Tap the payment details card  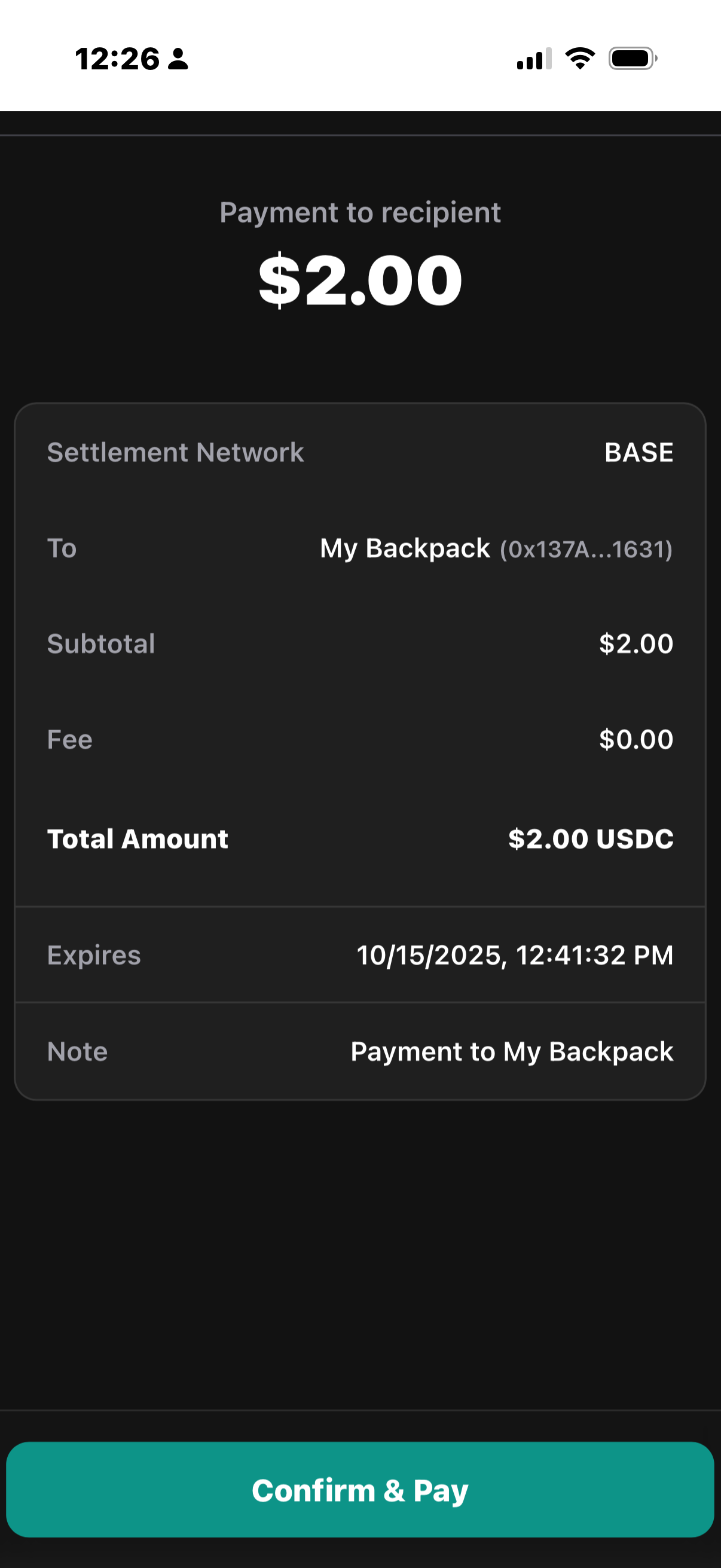(360, 749)
